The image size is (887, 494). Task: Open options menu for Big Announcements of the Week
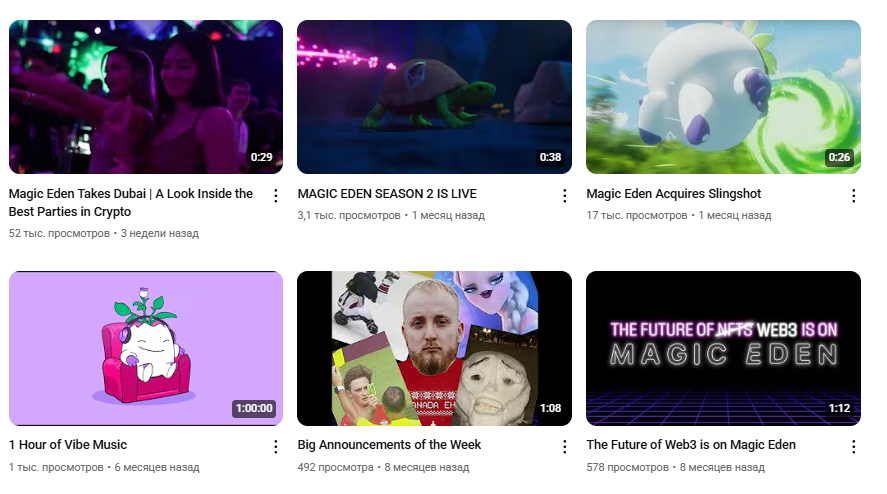(x=564, y=447)
